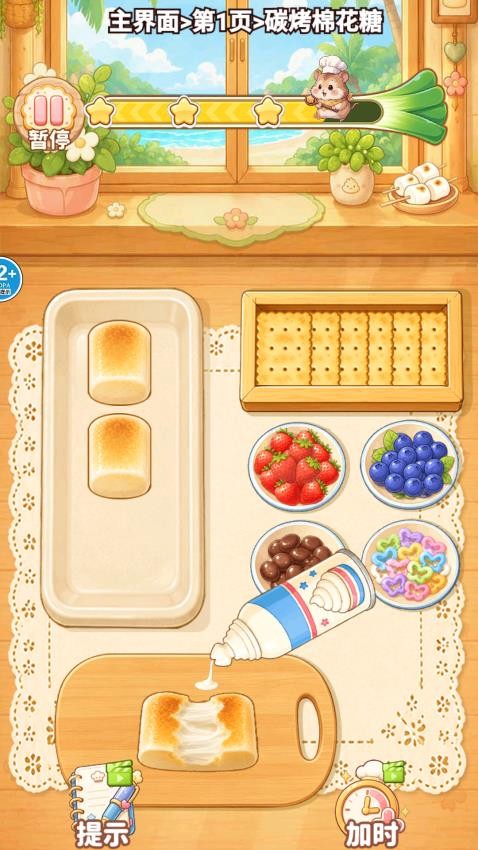Tap the cracker box

coord(352,351)
